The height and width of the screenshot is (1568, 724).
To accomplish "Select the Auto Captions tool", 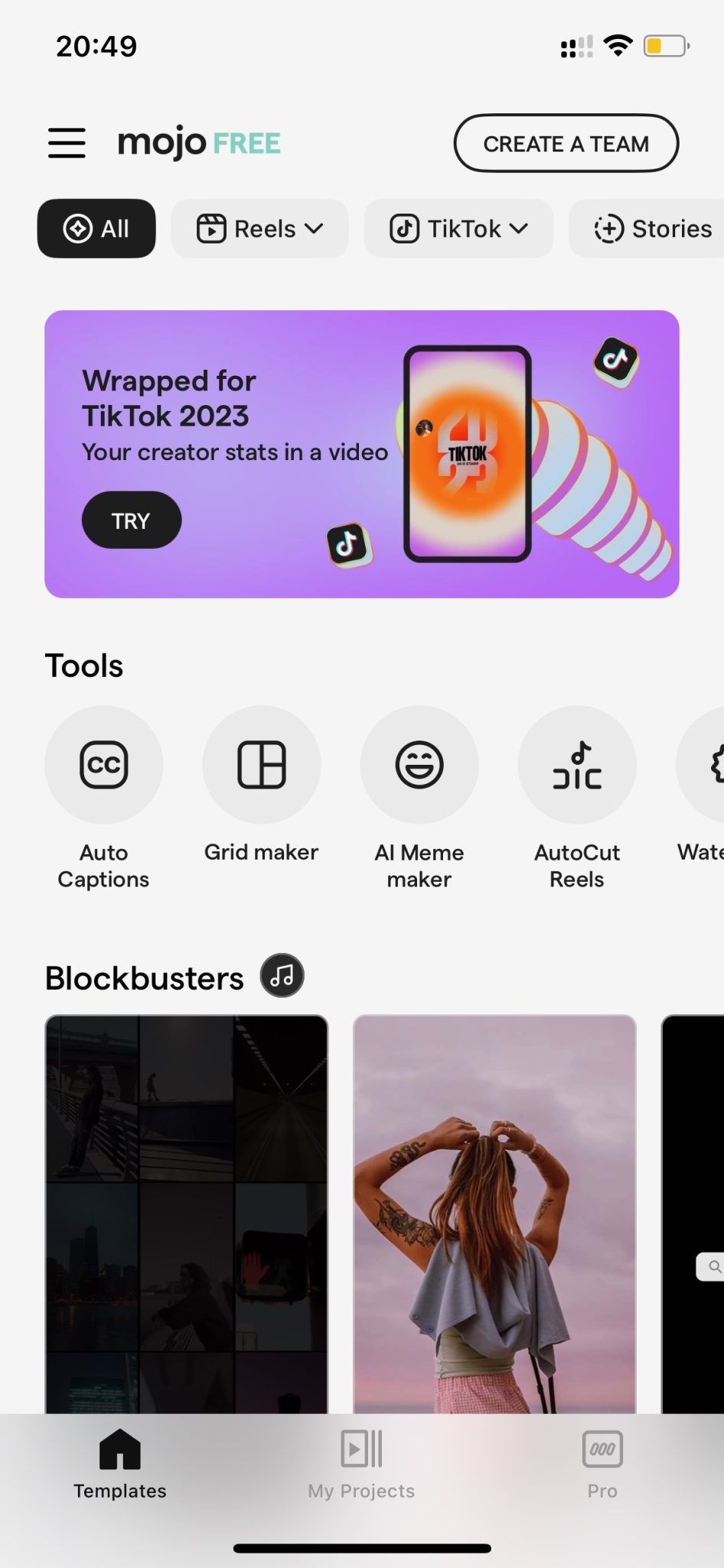I will click(x=103, y=764).
